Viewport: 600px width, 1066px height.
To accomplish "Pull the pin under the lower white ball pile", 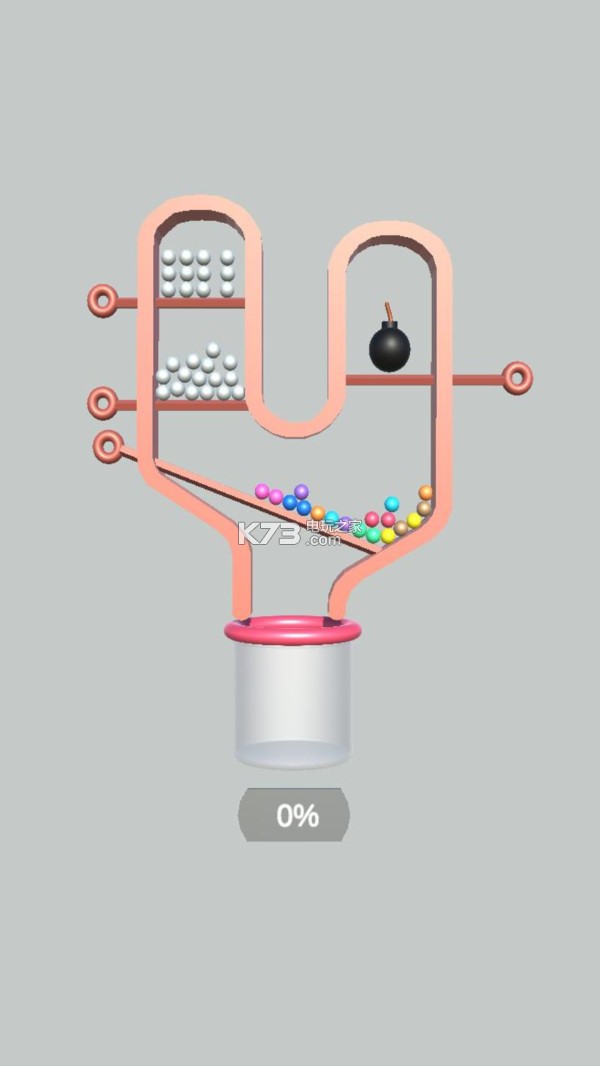I will [102, 403].
